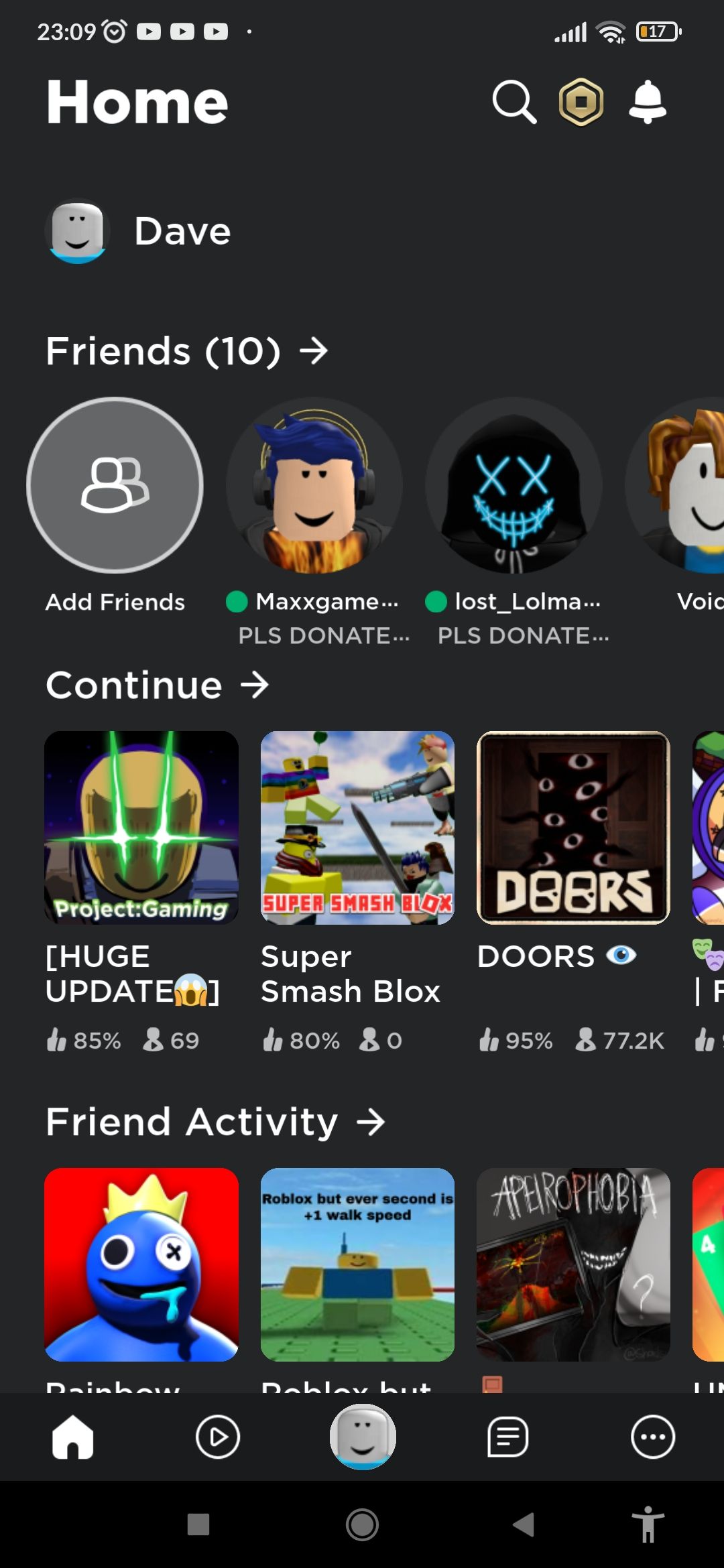Switch to the Avatar tab

click(363, 1437)
